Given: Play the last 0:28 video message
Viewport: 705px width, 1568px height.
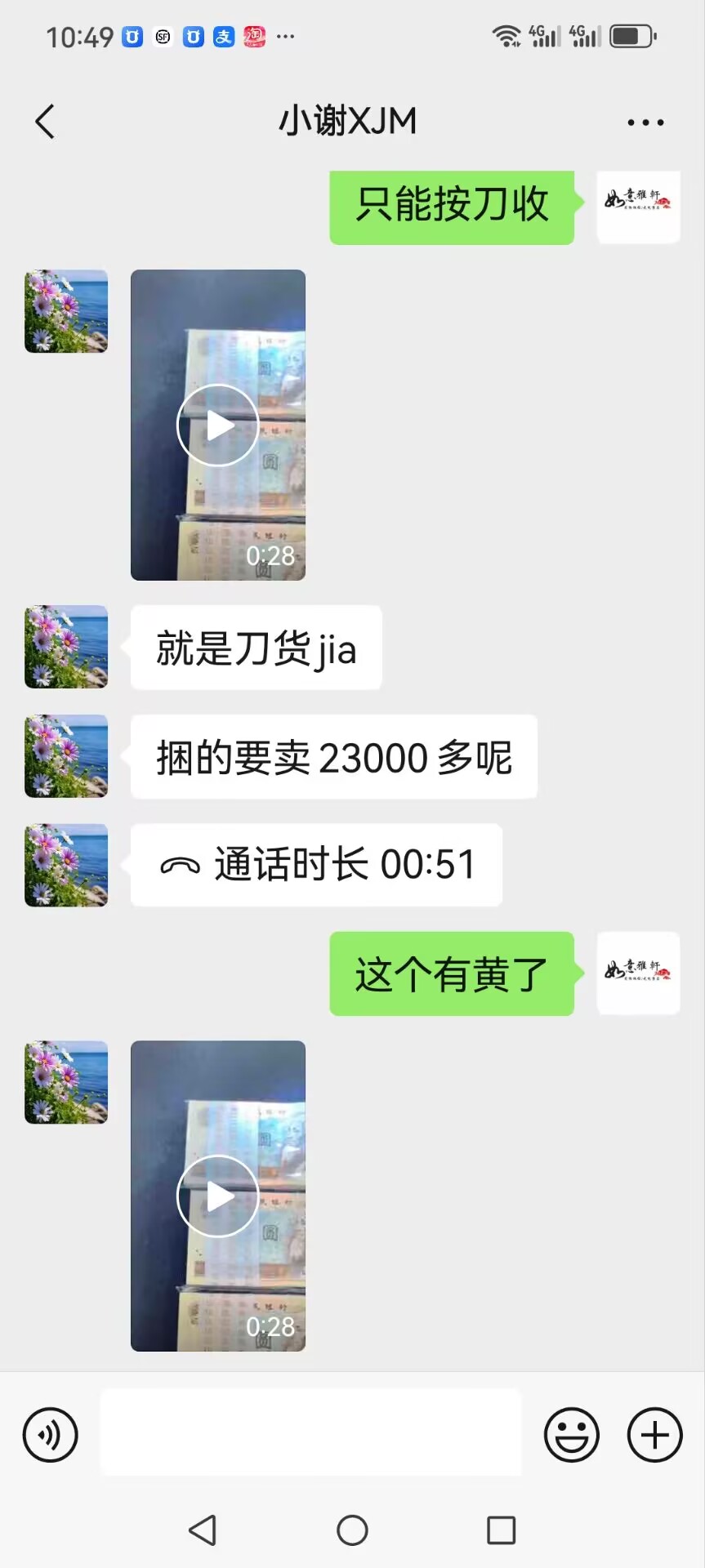Looking at the screenshot, I should coord(218,1196).
